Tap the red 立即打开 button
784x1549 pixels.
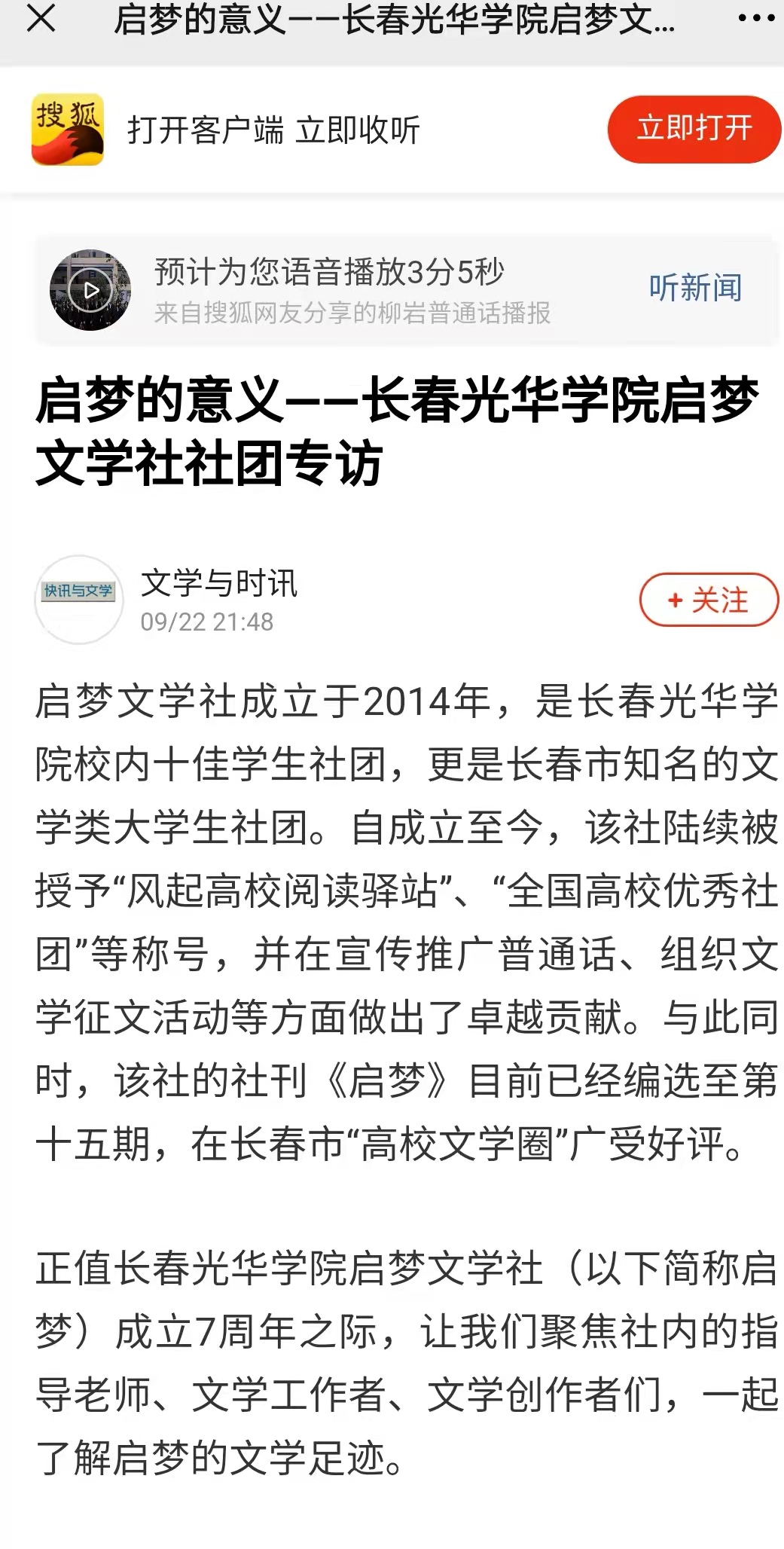(694, 129)
